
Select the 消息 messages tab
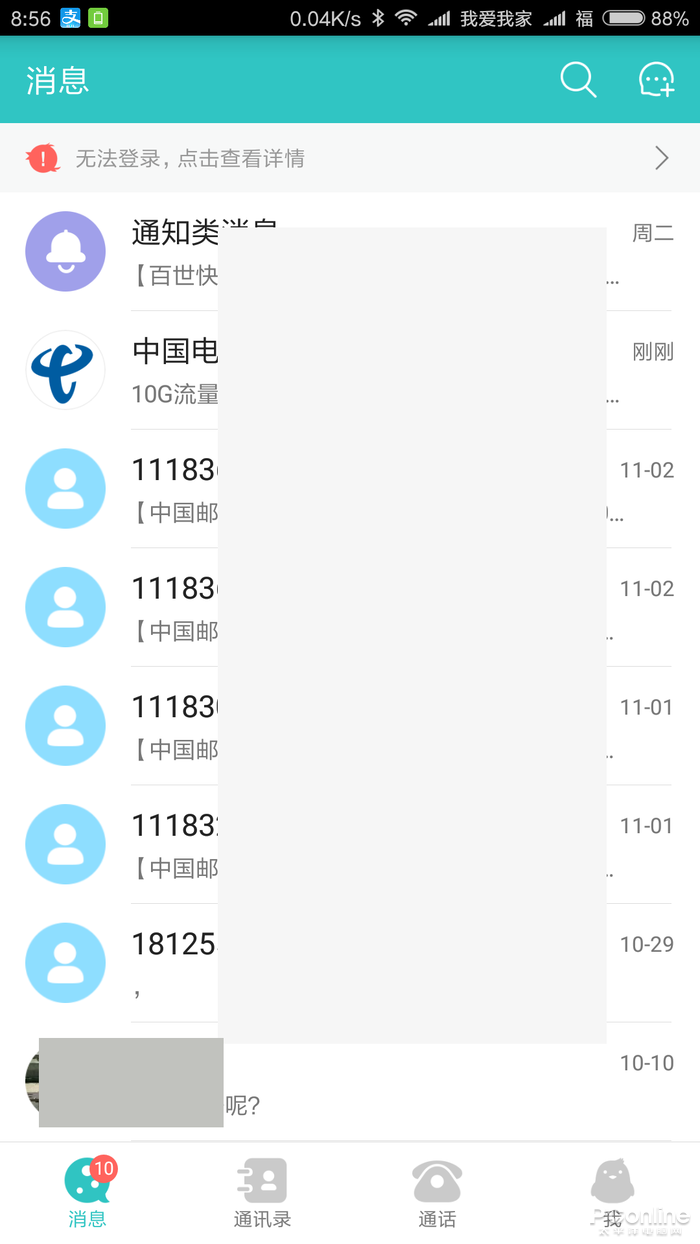[87, 1193]
